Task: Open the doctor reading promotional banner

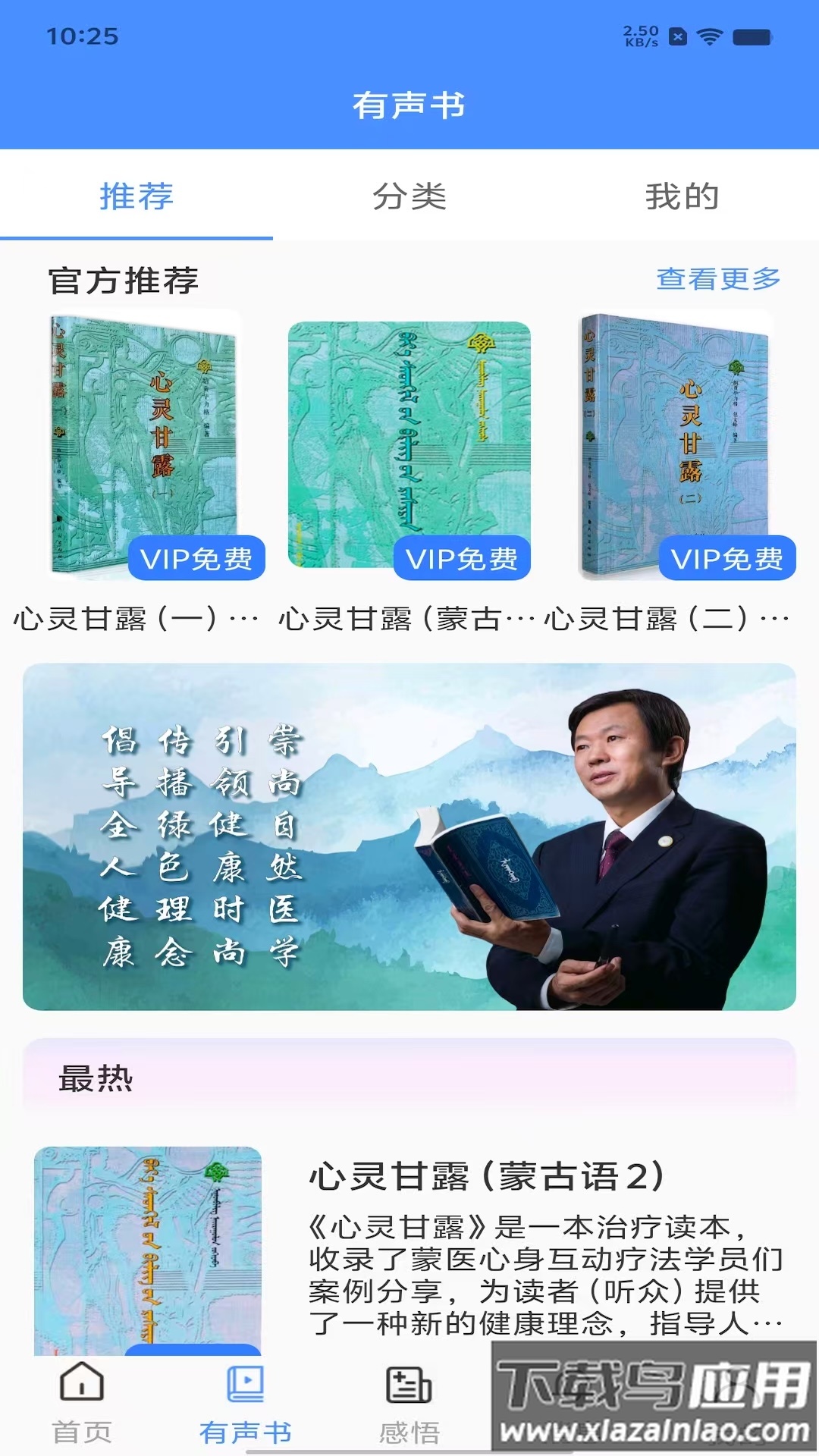Action: pos(409,834)
